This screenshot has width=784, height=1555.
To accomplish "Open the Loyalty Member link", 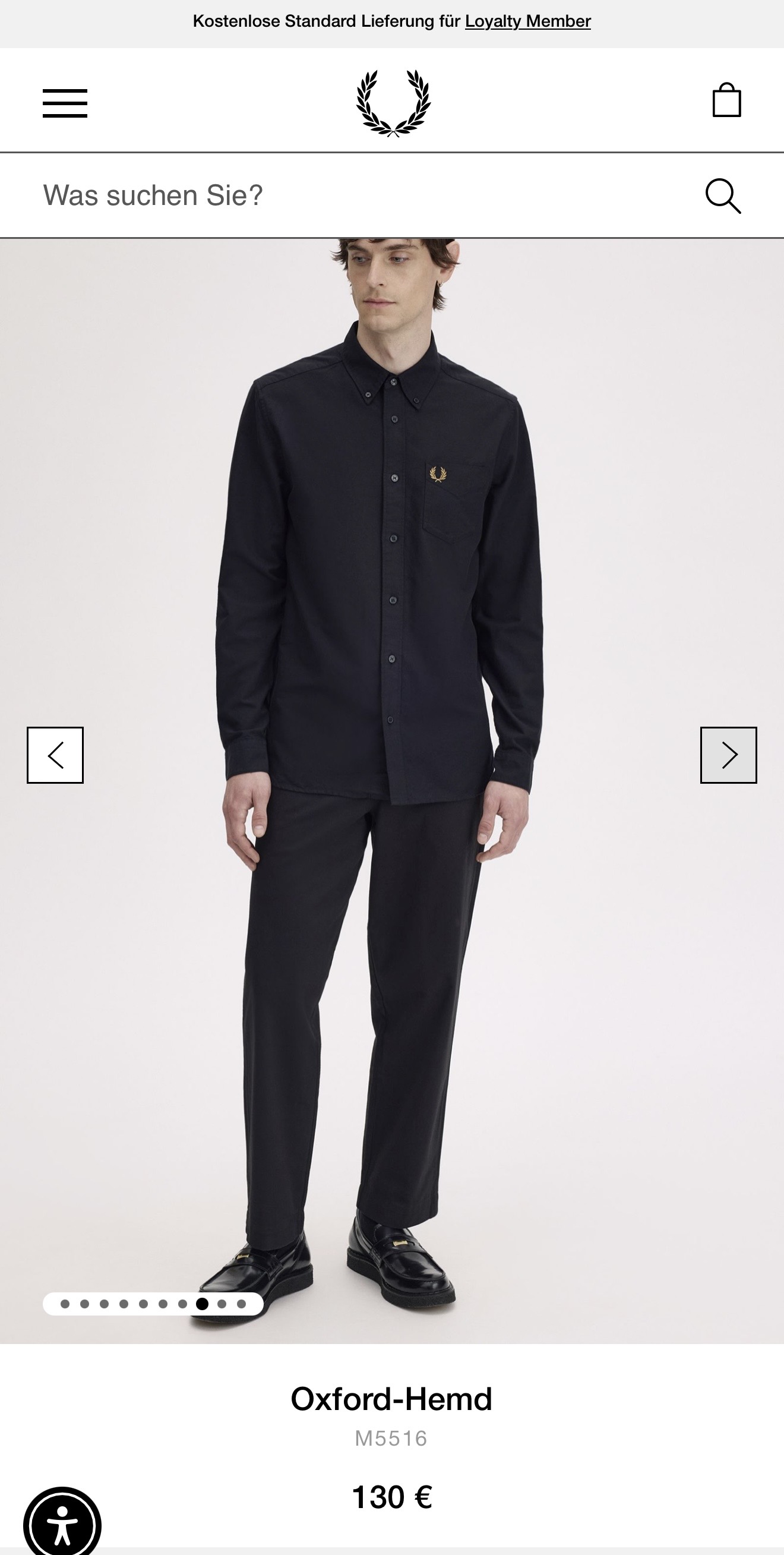I will pyautogui.click(x=527, y=21).
